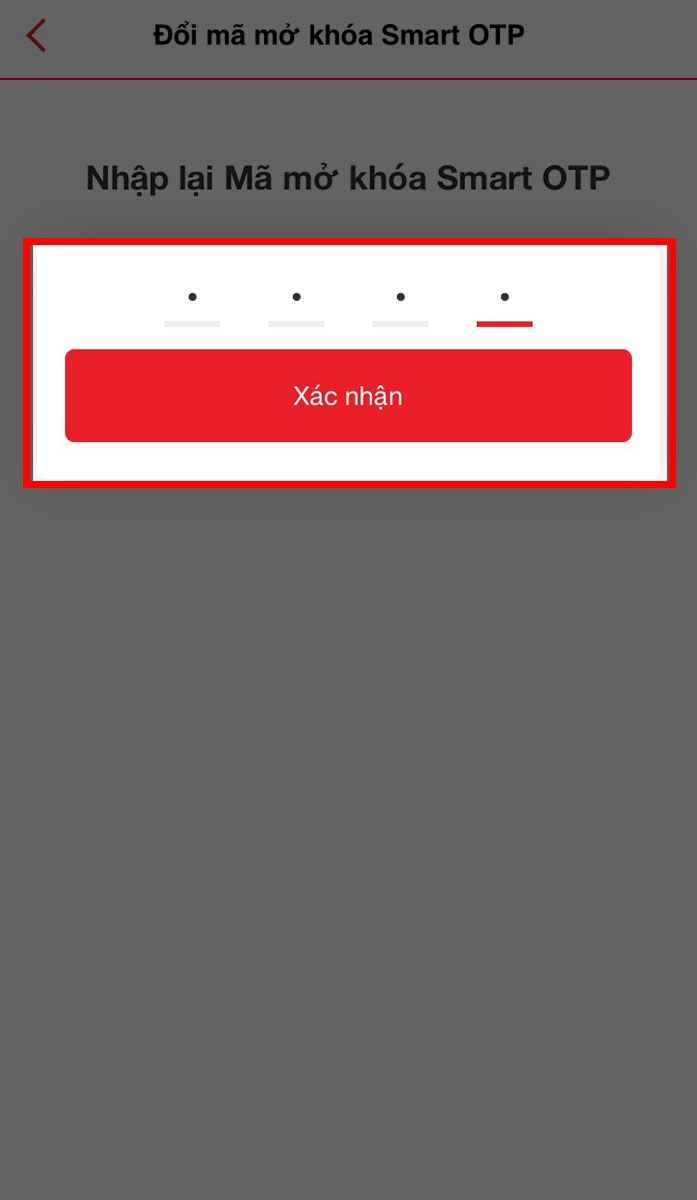Tap the Xác nhận confirm button

coord(348,396)
